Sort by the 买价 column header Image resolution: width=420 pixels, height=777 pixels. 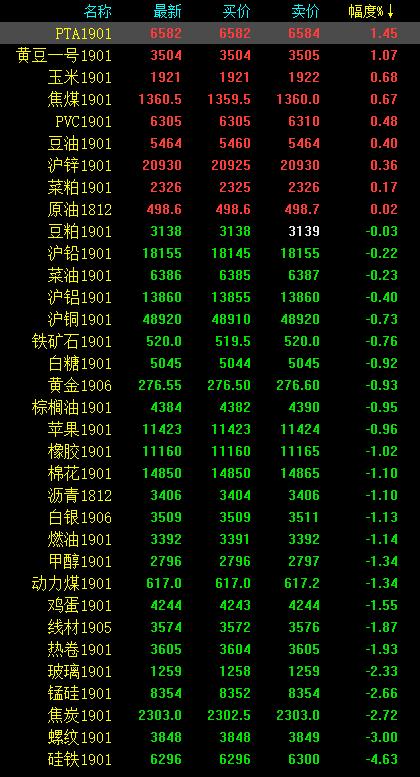236,11
